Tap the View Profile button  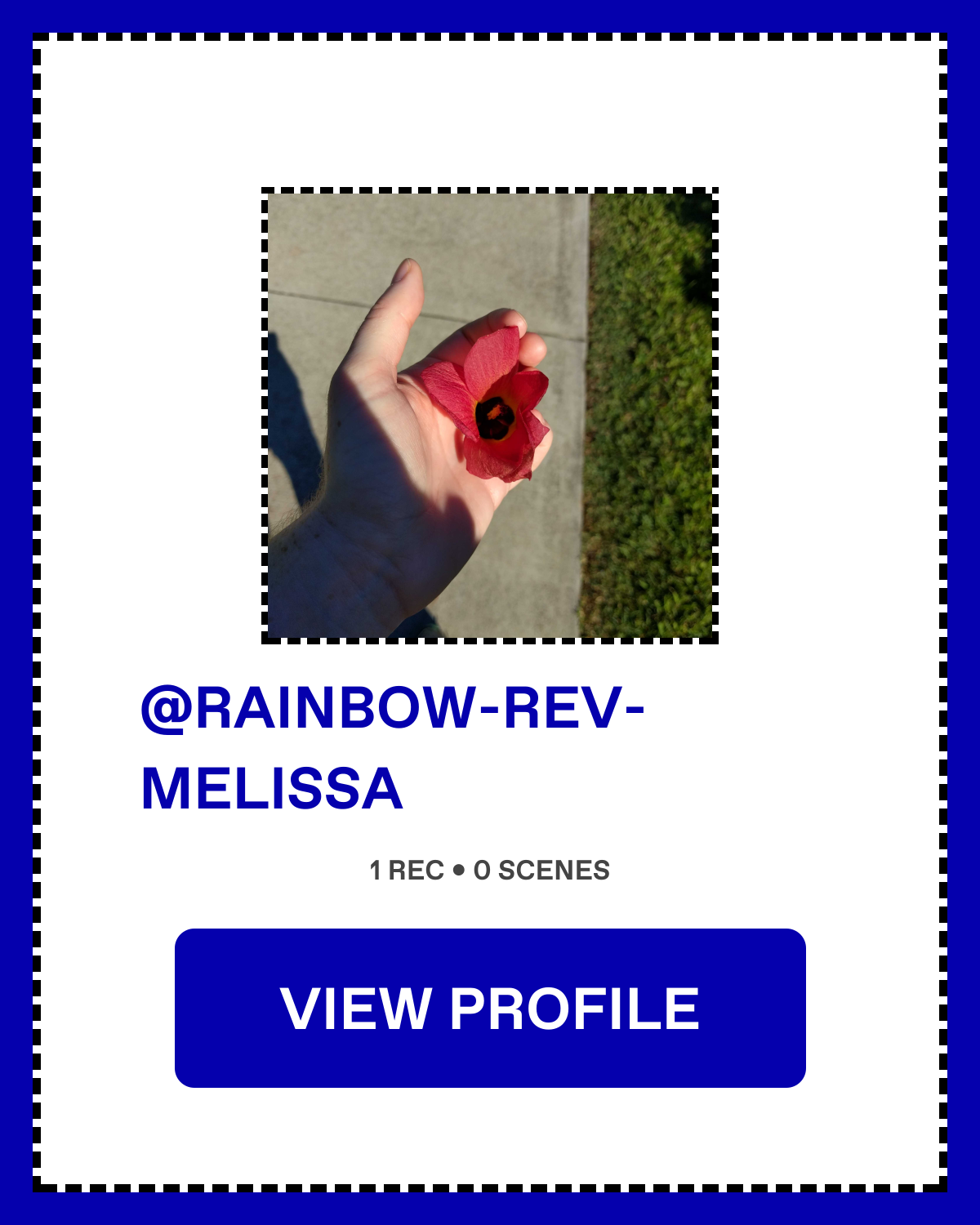click(490, 1008)
